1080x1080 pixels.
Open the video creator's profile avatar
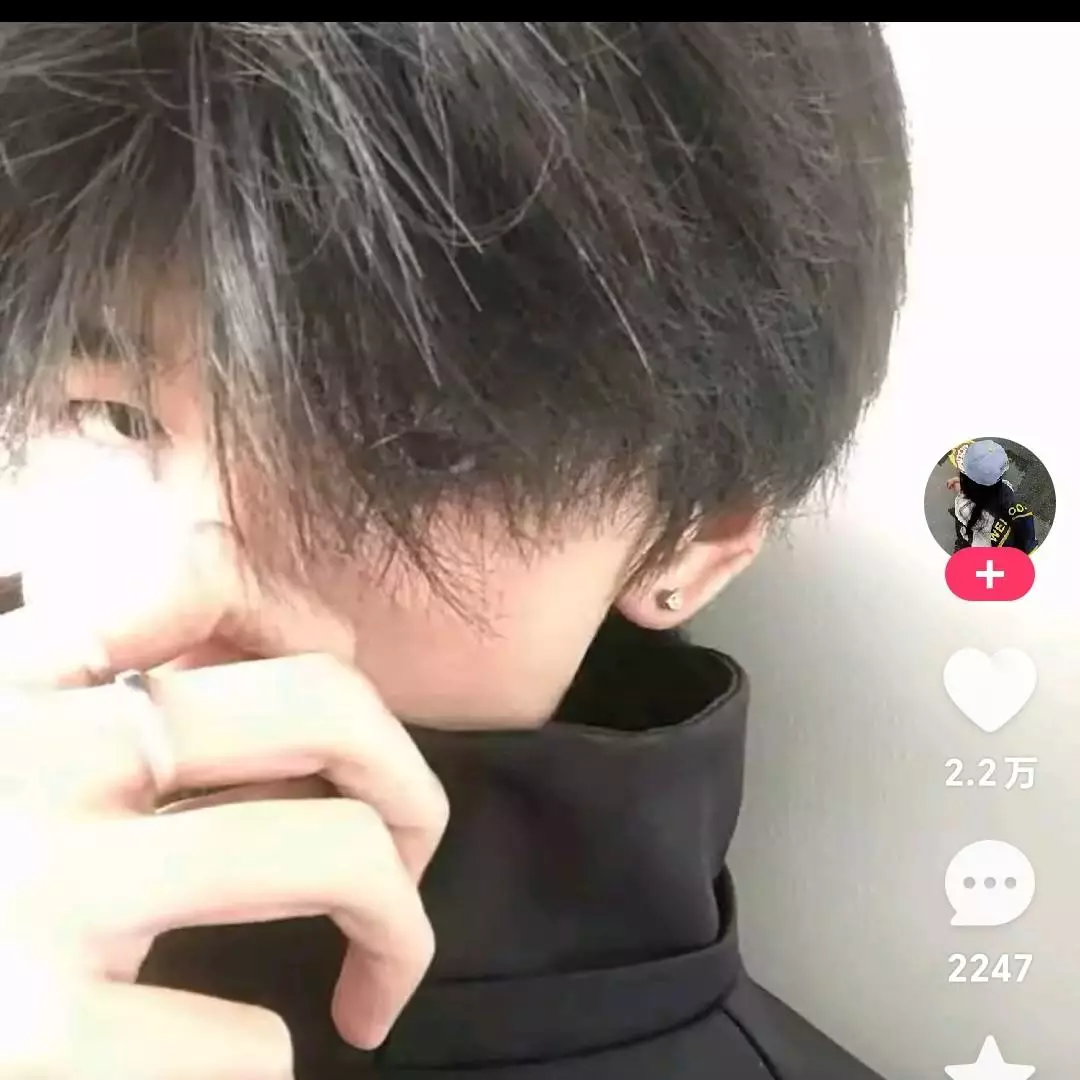pyautogui.click(x=989, y=497)
